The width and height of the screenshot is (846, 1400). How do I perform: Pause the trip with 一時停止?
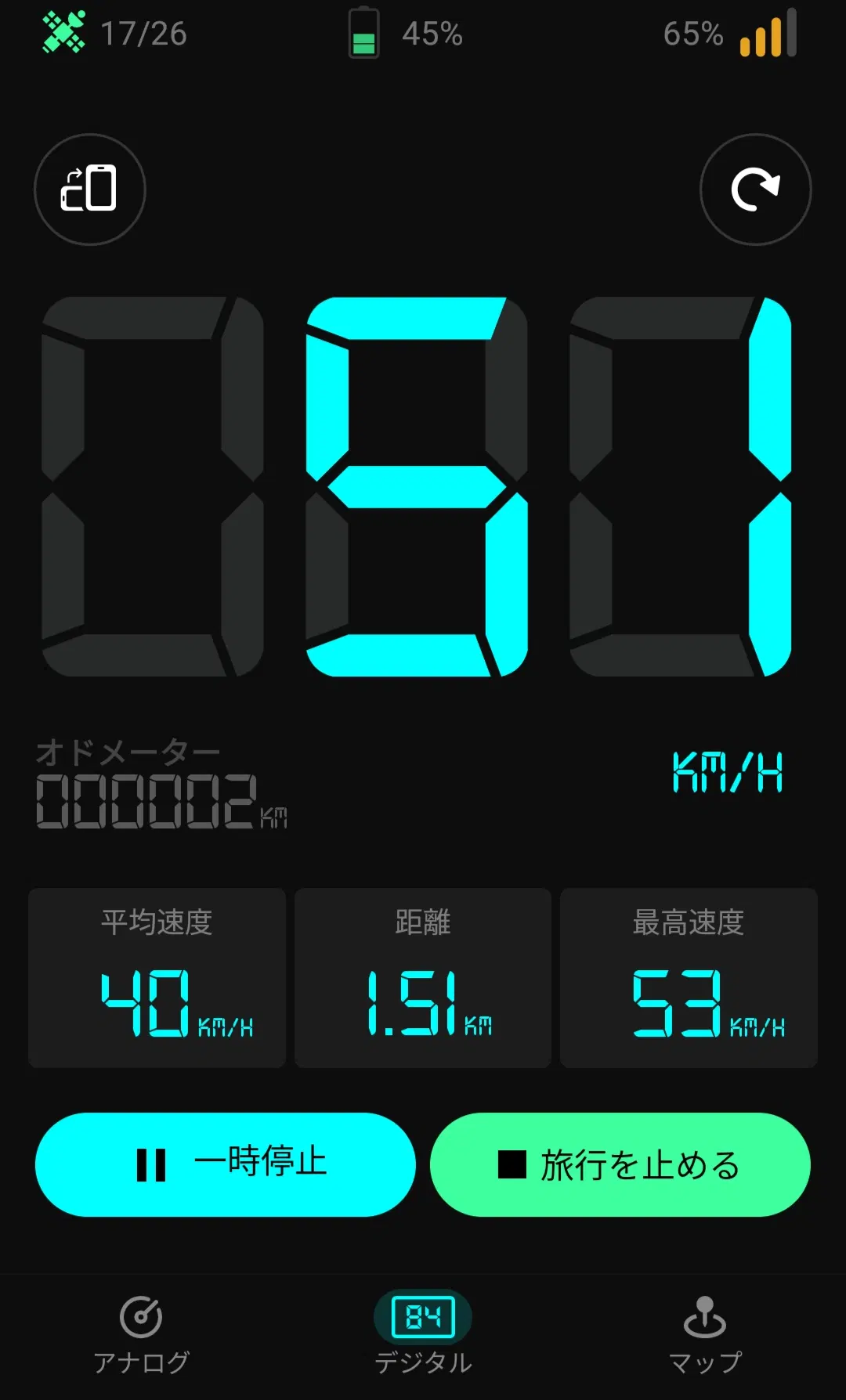tap(226, 1164)
